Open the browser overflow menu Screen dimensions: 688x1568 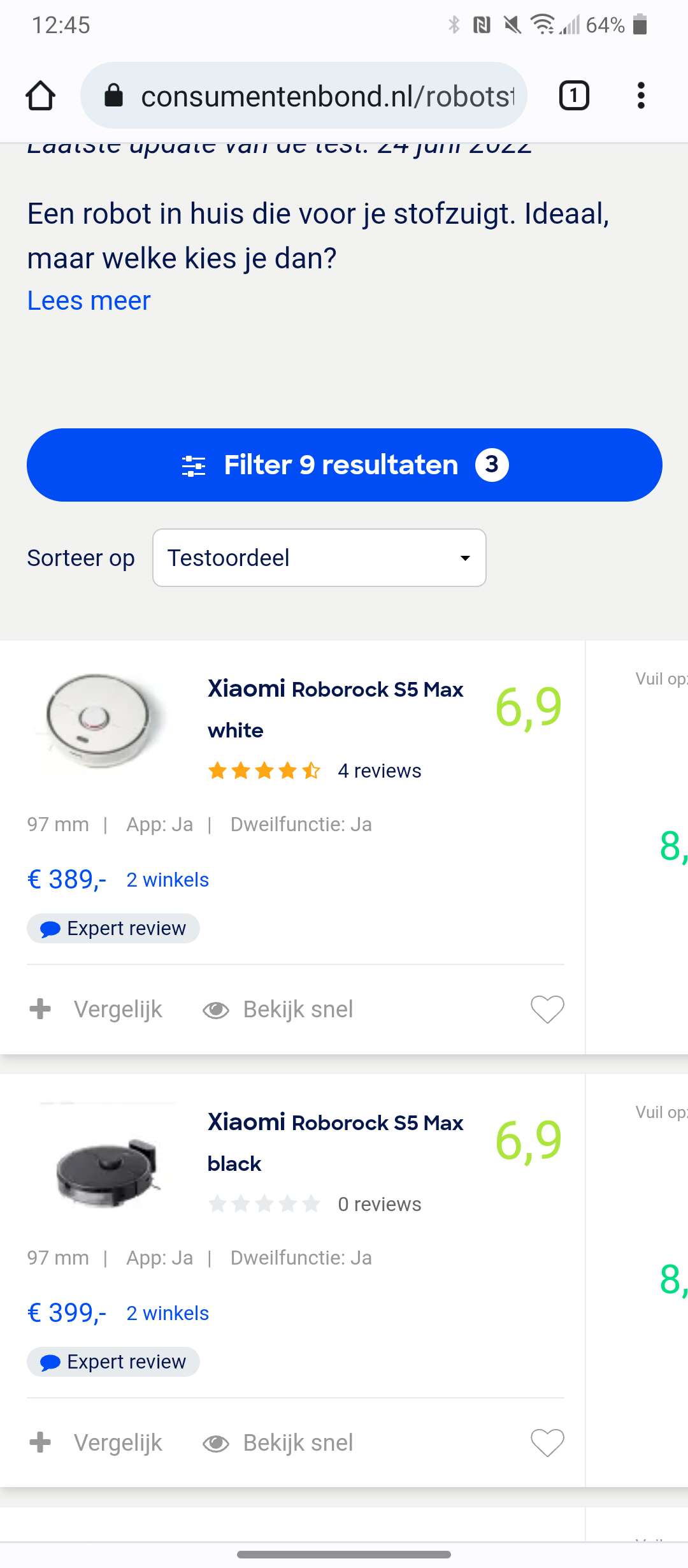(641, 96)
